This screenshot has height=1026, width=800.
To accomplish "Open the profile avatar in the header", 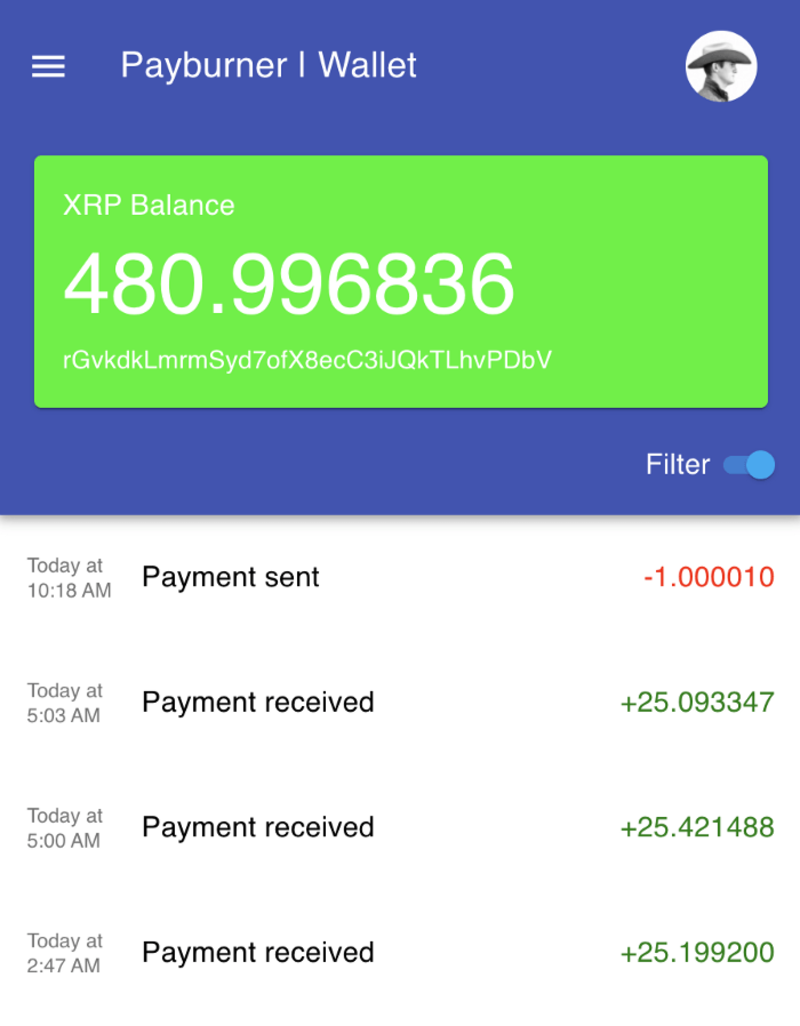I will click(x=720, y=66).
